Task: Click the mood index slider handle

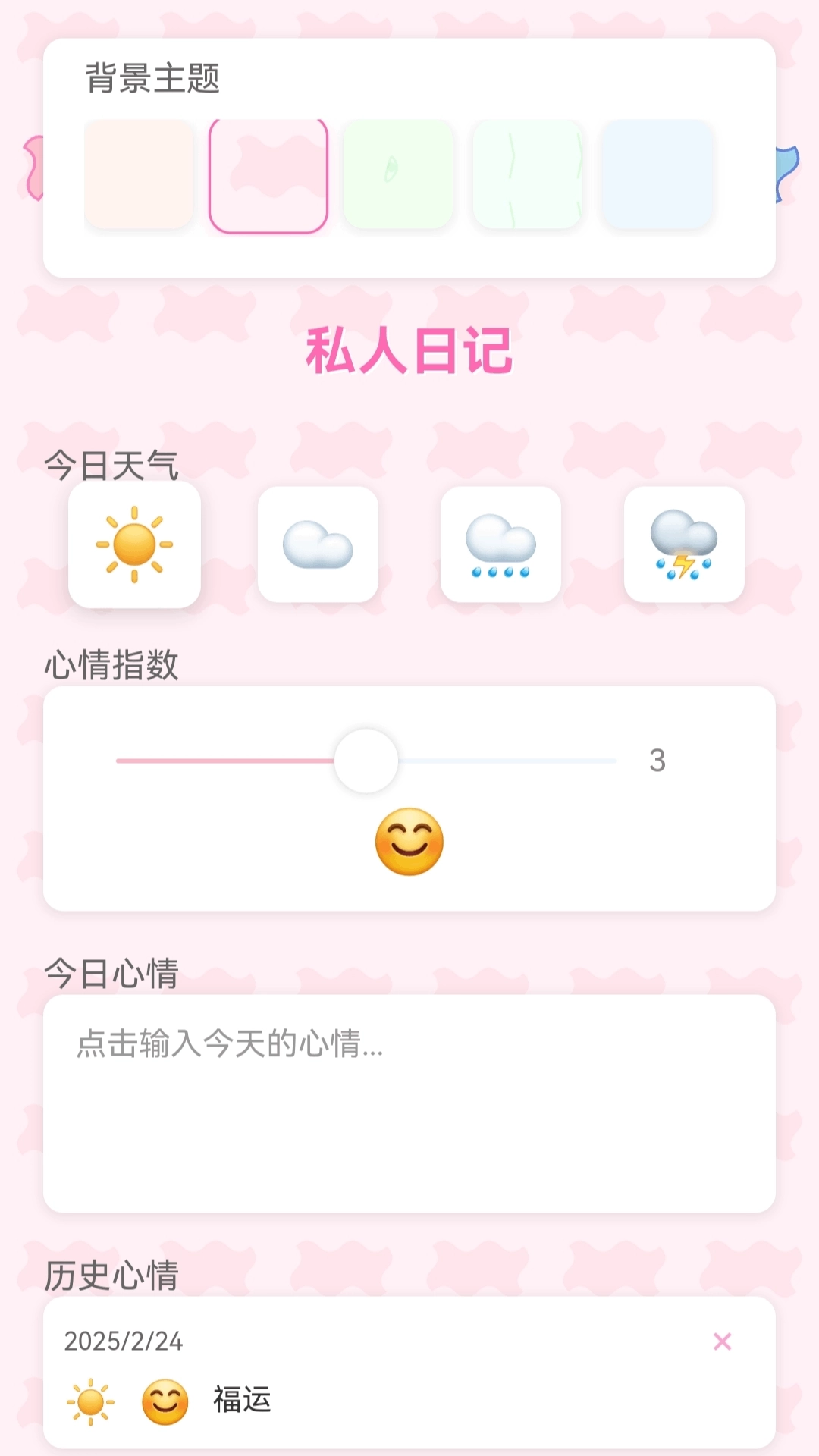Action: pyautogui.click(x=366, y=761)
